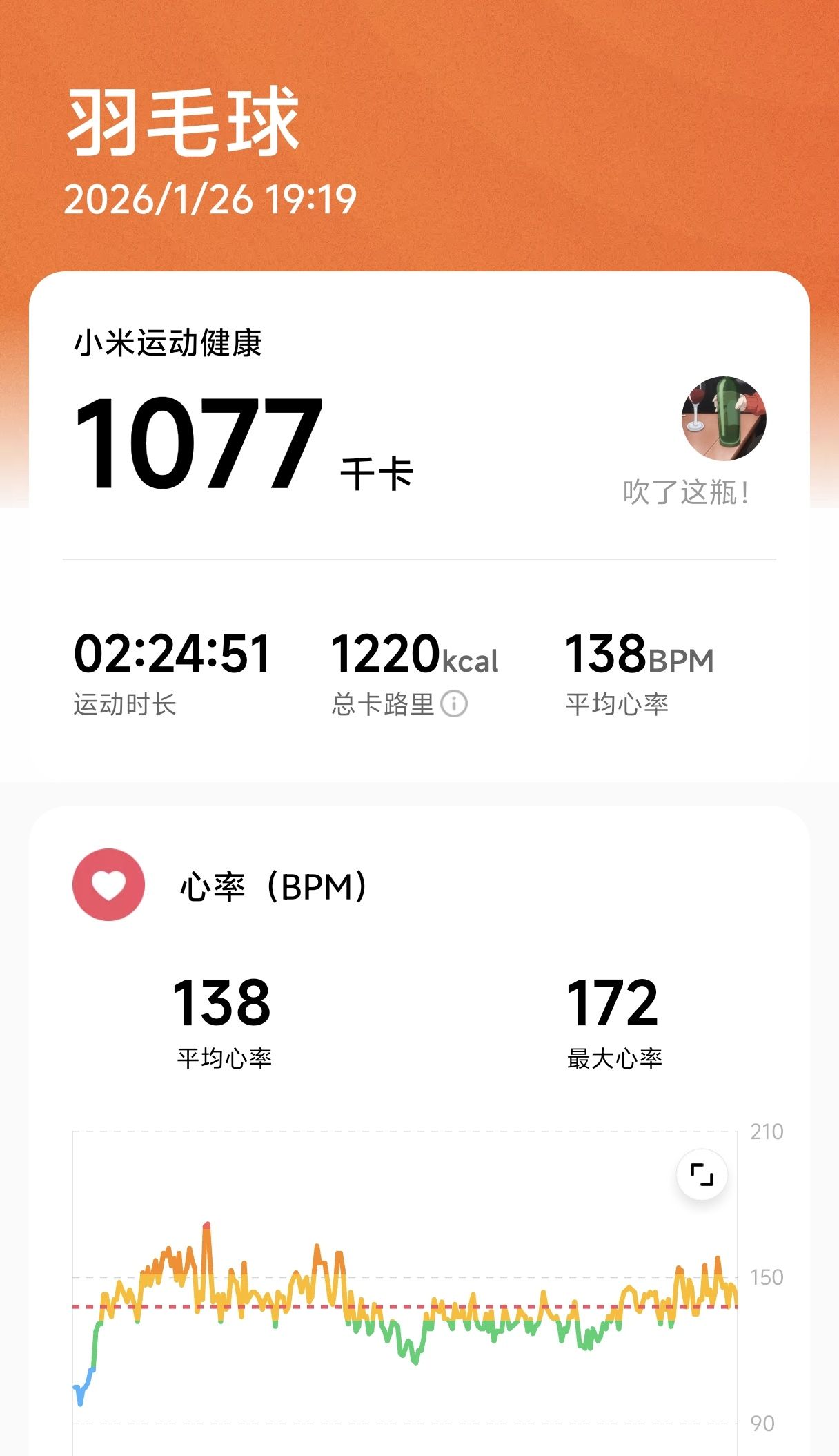The width and height of the screenshot is (839, 1456).
Task: Expand the heart rate chart to fullscreen
Action: coord(702,1174)
